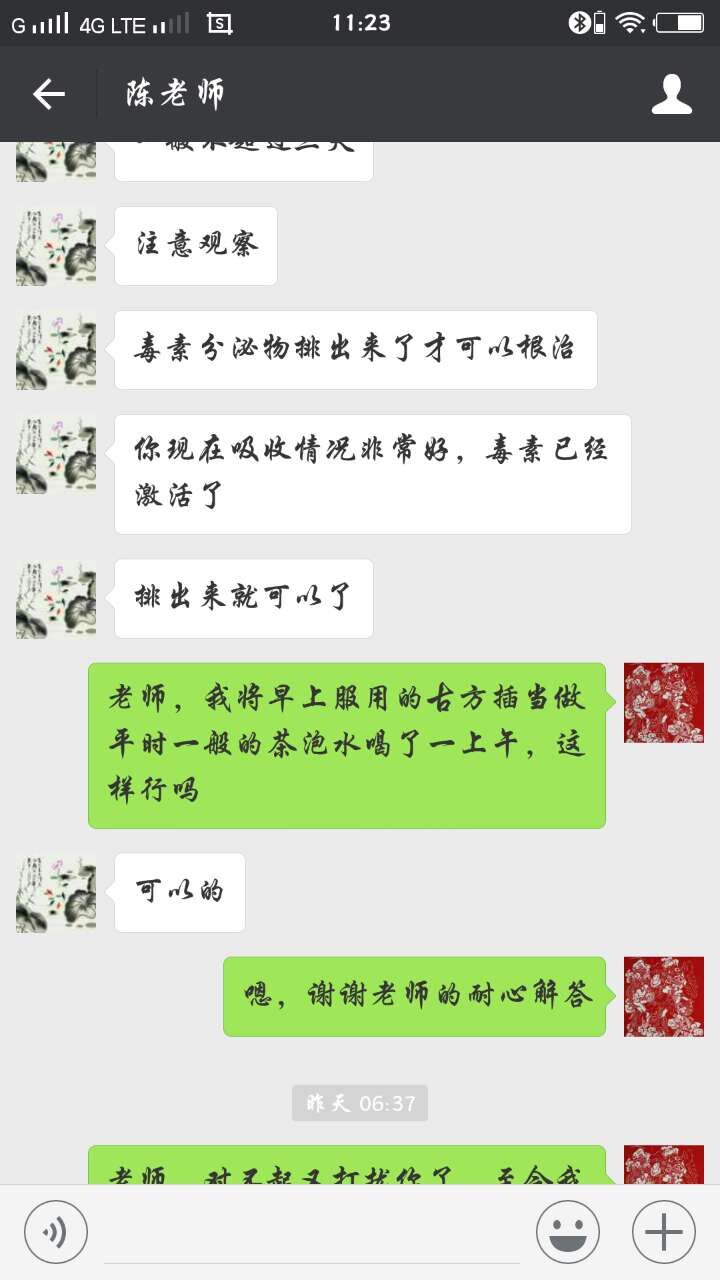
Task: Tap my red avatar beside 谢谢老师的耐心解答
Action: click(x=663, y=996)
